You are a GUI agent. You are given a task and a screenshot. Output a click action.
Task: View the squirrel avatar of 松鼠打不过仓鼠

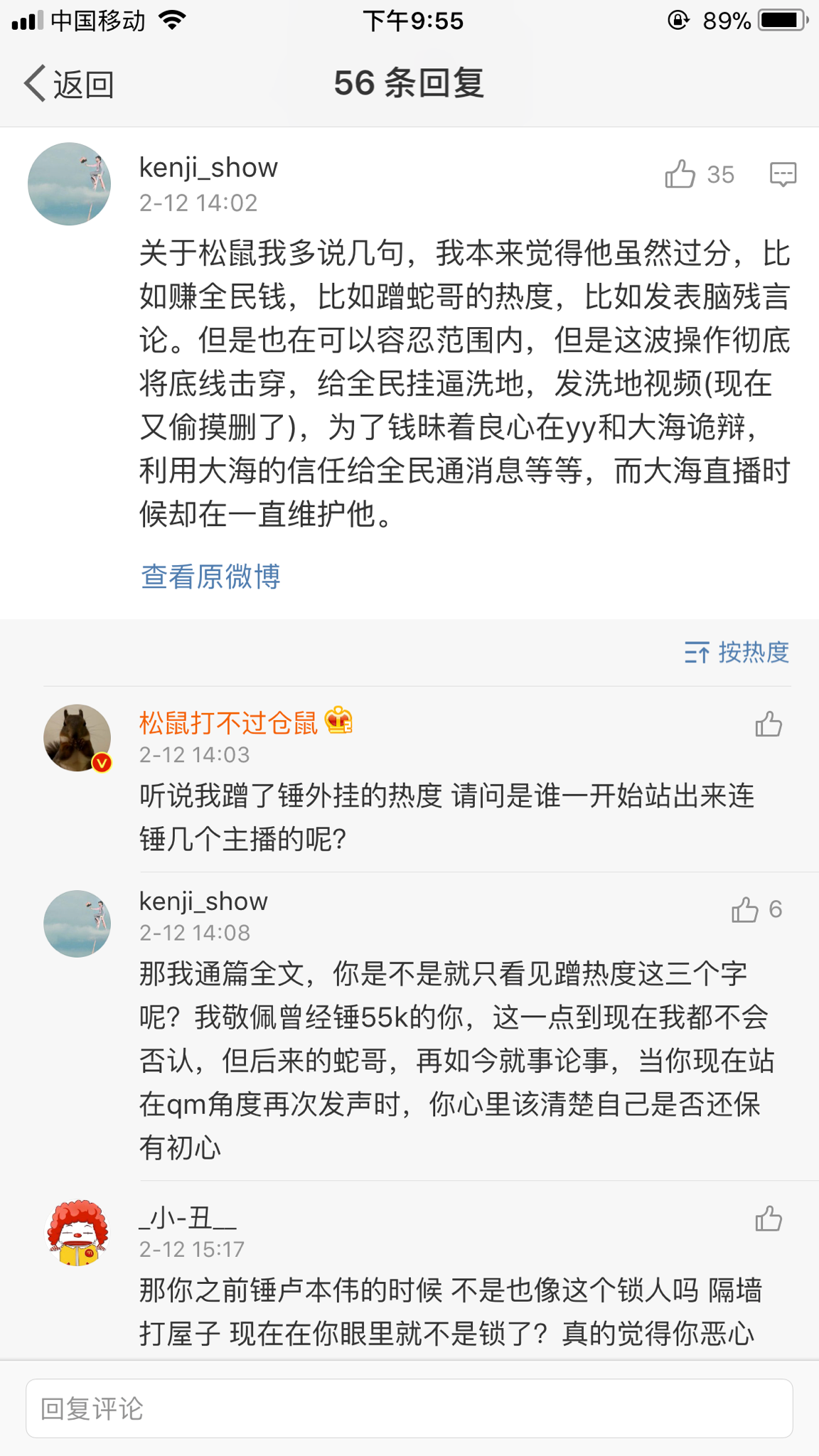coord(77,738)
